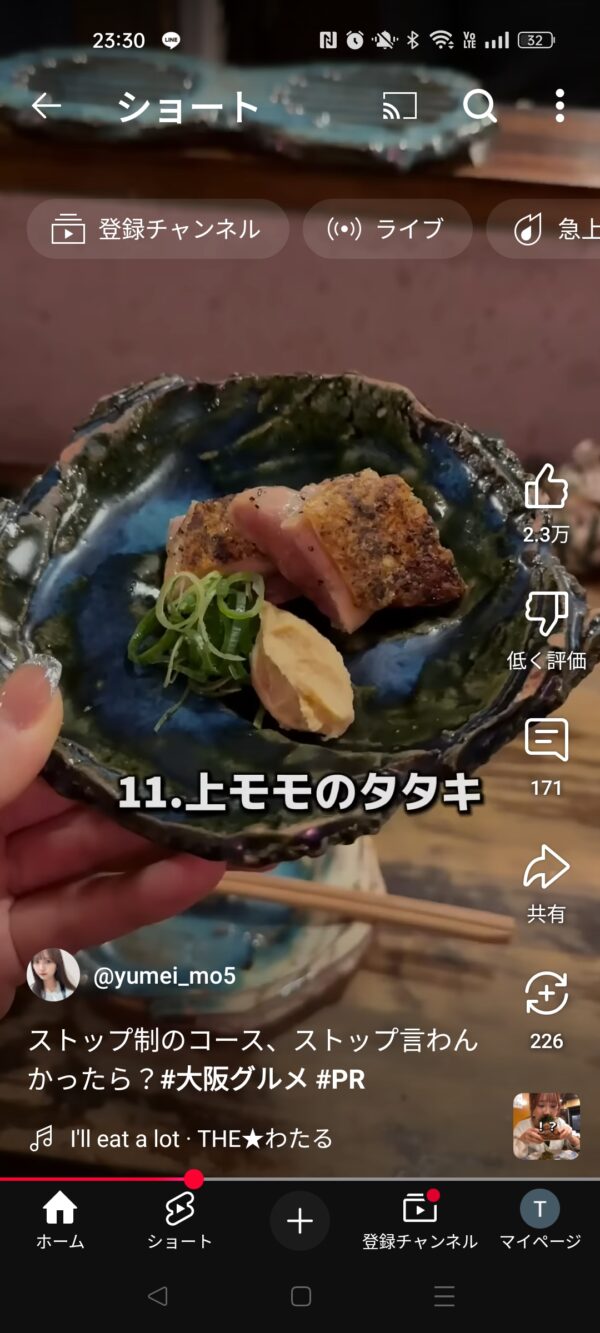Viewport: 600px width, 1333px height.
Task: Select the 登録チャンネル chip
Action: pyautogui.click(x=158, y=229)
